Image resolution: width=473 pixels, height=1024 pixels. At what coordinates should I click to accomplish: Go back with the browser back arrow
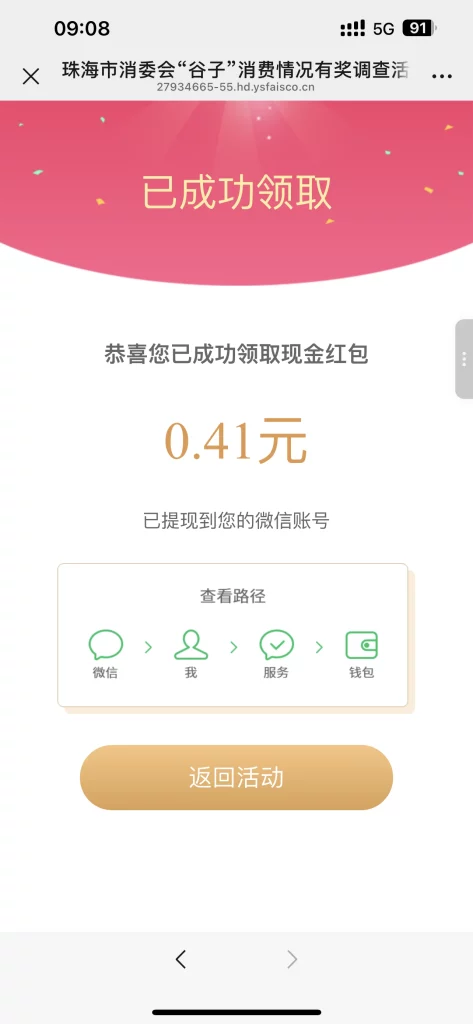coord(181,959)
